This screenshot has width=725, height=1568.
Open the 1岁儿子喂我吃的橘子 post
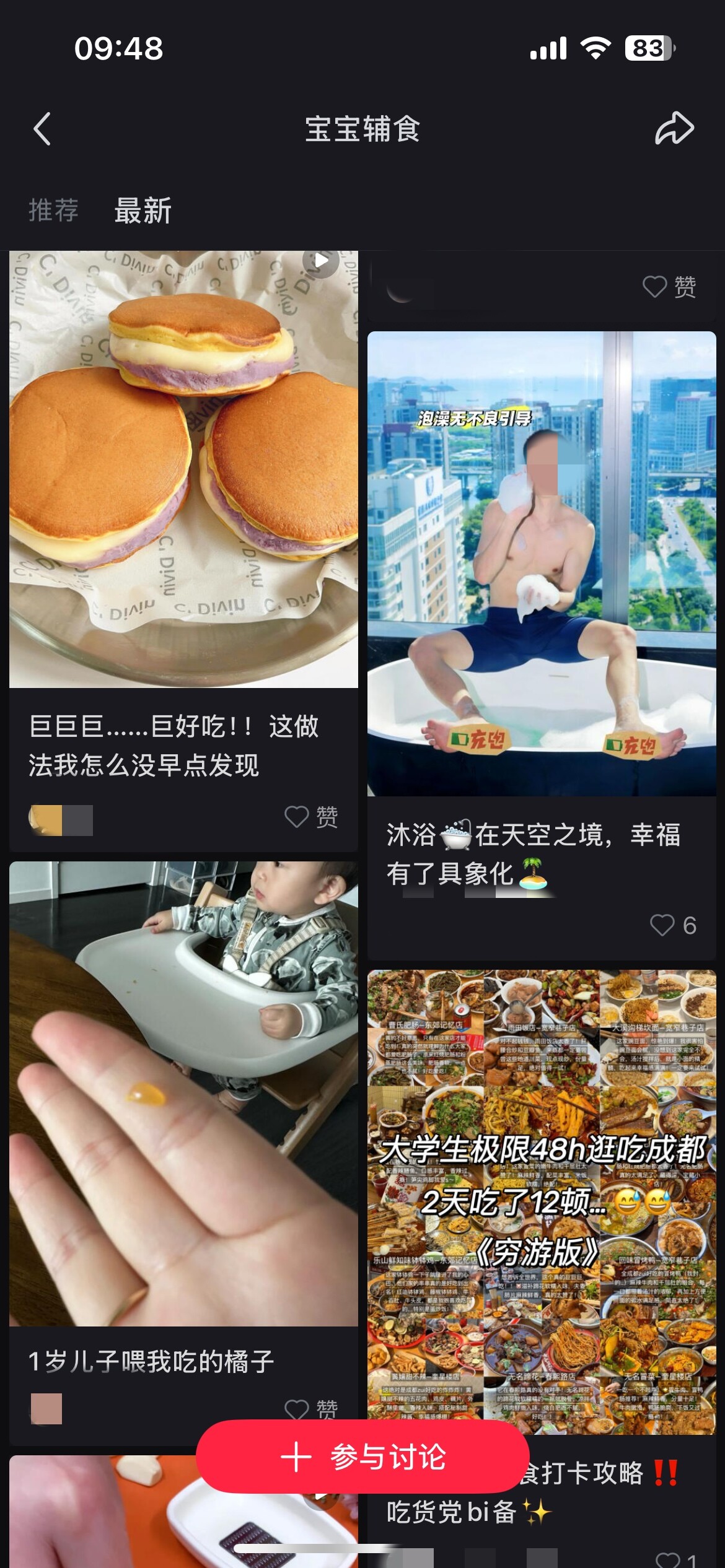tap(183, 1093)
